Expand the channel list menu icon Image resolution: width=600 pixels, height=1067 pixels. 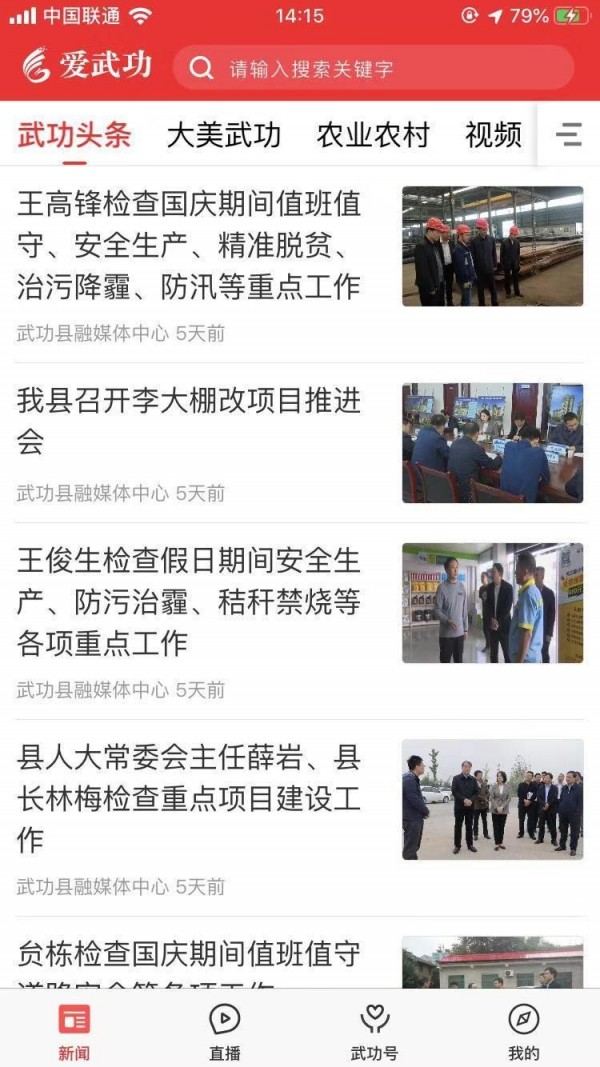569,135
